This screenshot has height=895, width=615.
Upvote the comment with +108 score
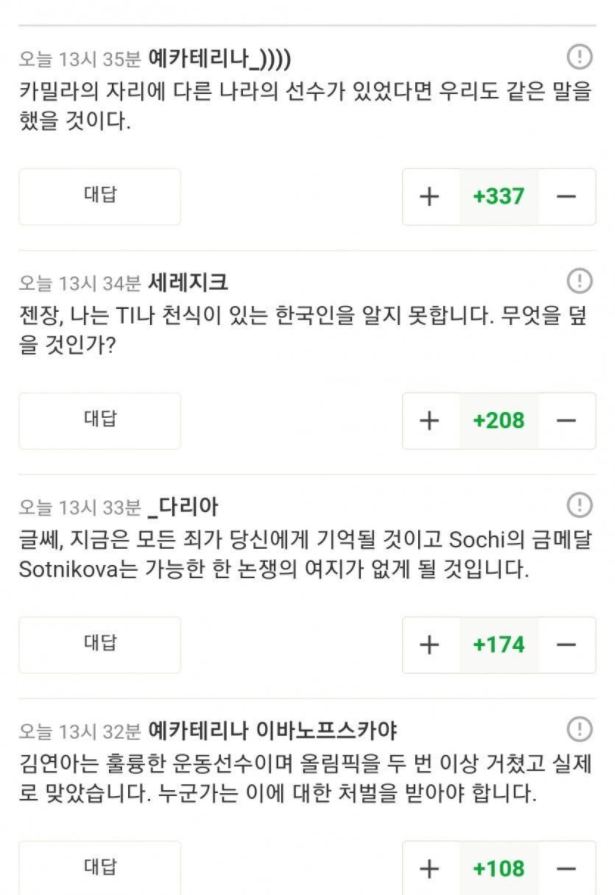tap(430, 868)
